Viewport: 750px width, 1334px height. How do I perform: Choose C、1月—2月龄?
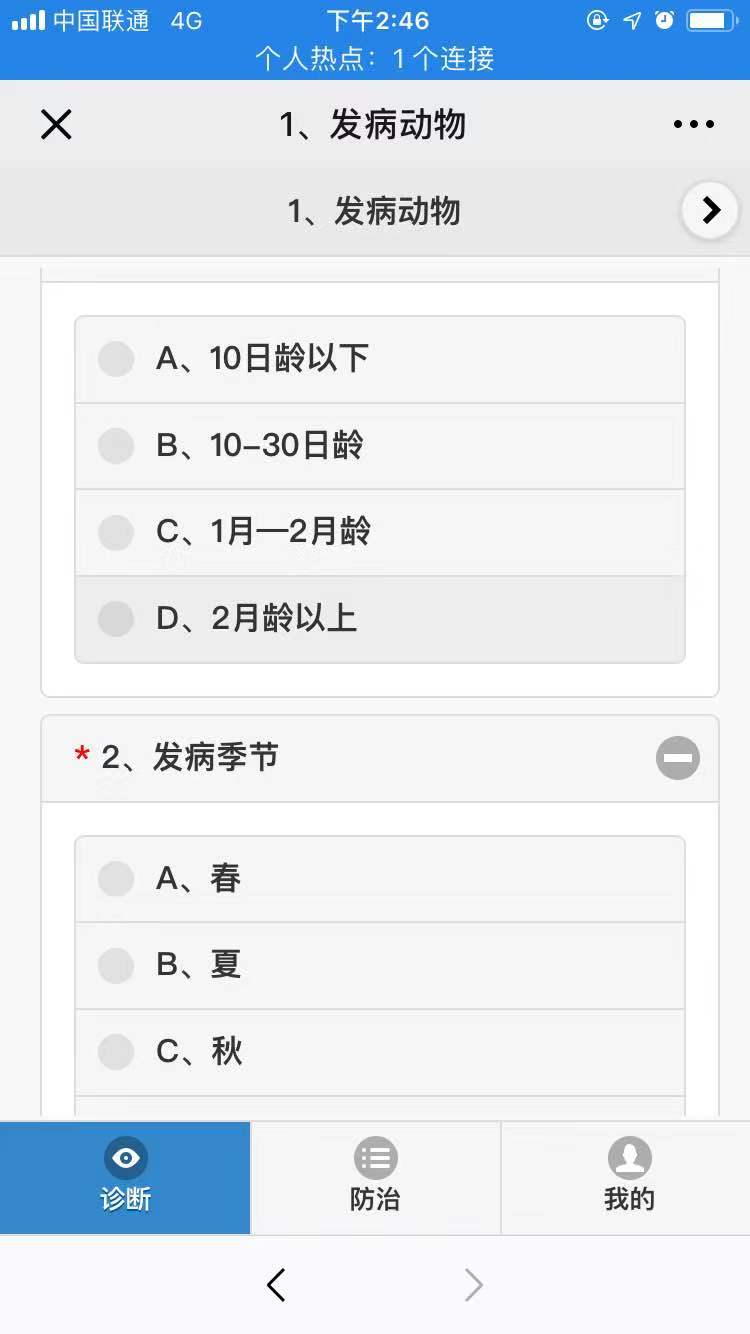(x=380, y=532)
